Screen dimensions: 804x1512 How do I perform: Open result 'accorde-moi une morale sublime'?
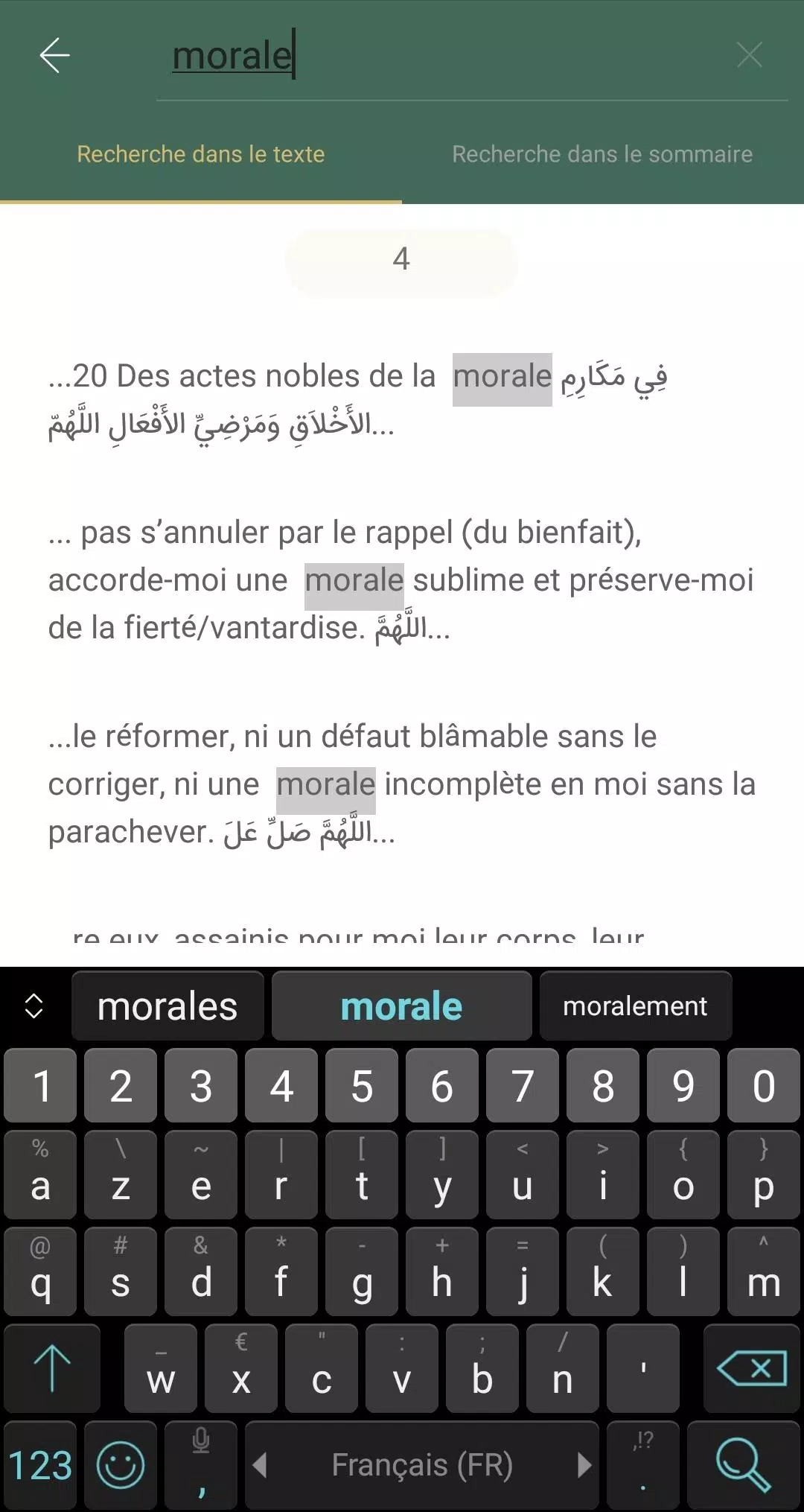401,580
